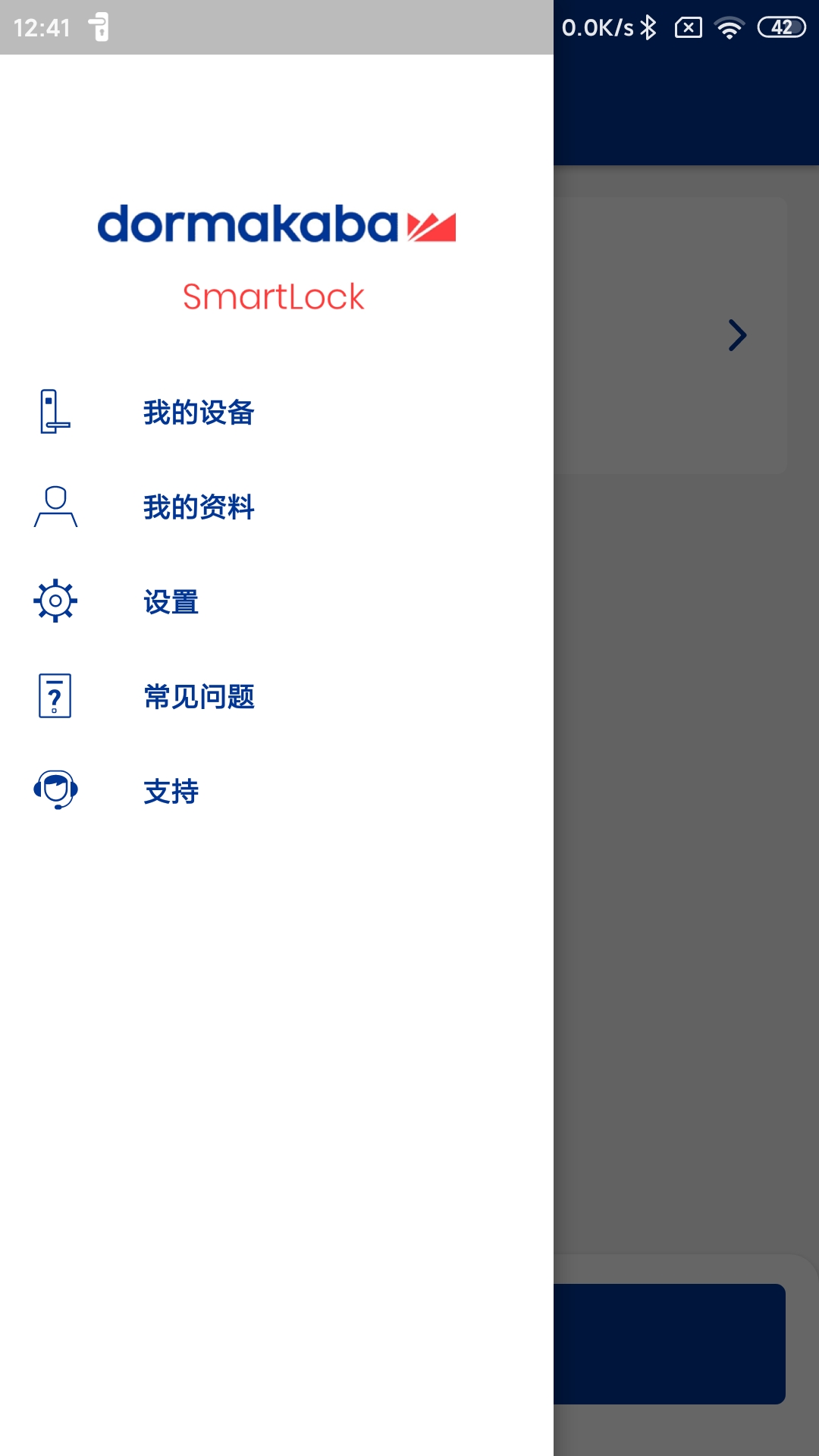The width and height of the screenshot is (819, 1456).
Task: Open the 支持 support section
Action: point(171,792)
